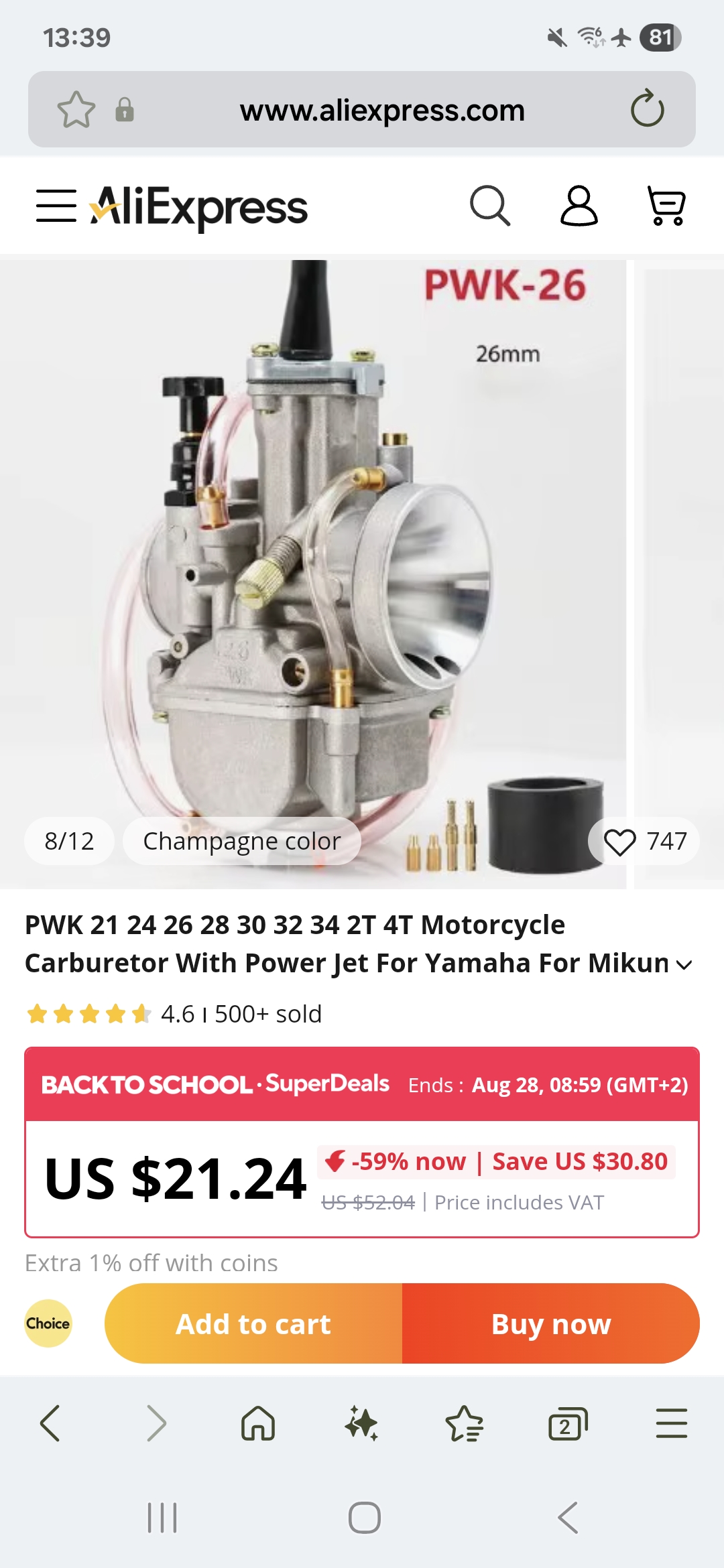
Task: Tap the URL address bar
Action: tap(382, 110)
